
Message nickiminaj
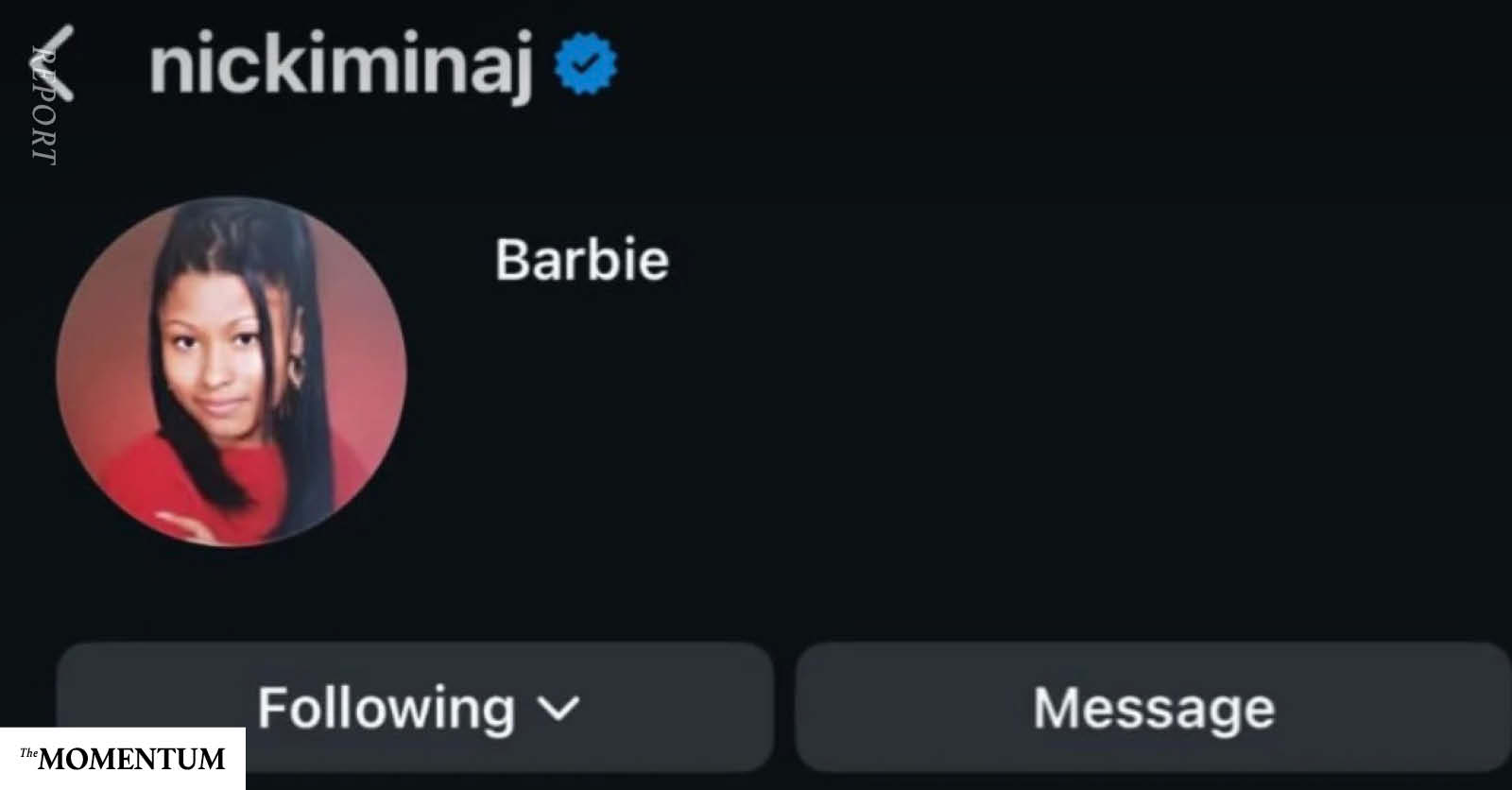click(x=1153, y=707)
